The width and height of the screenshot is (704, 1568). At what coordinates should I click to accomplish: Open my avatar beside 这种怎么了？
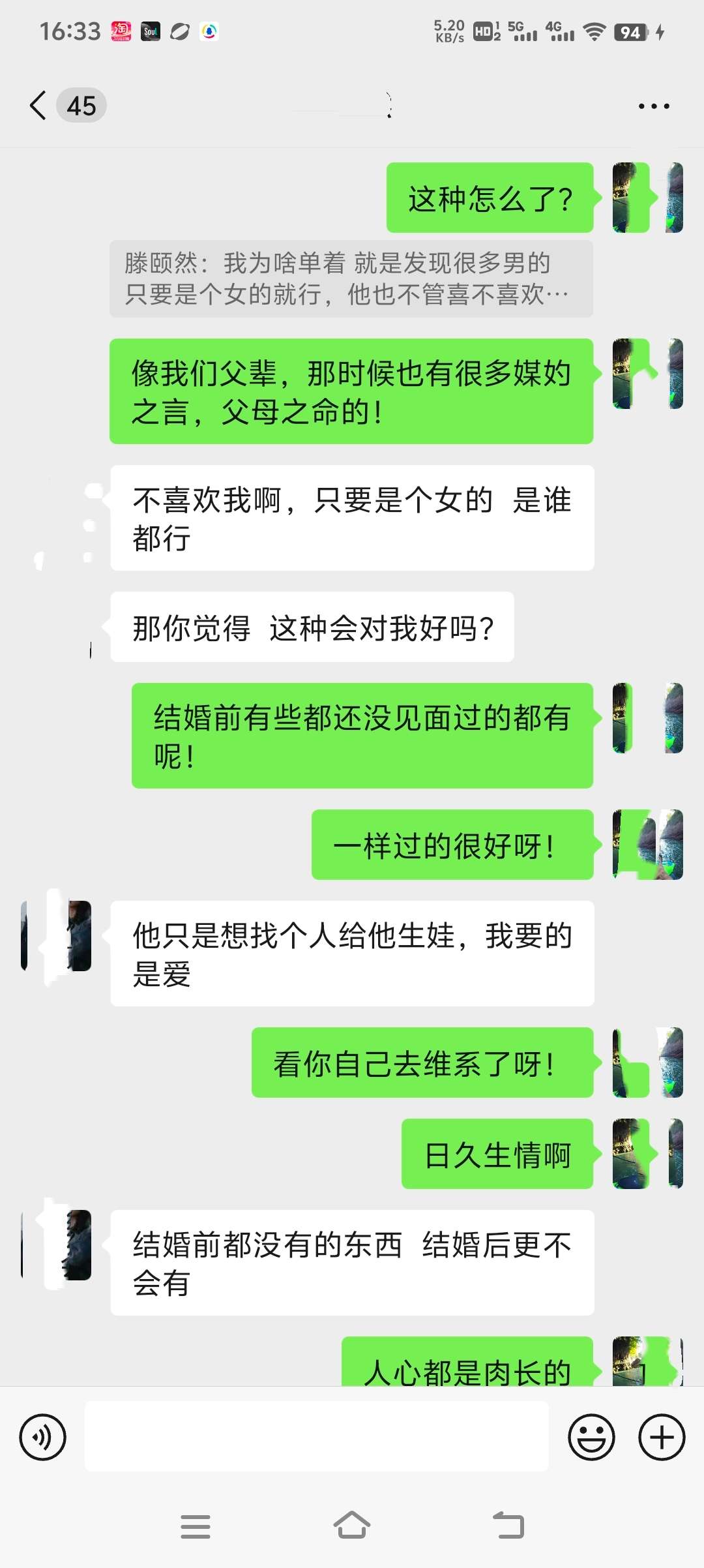coord(647,198)
